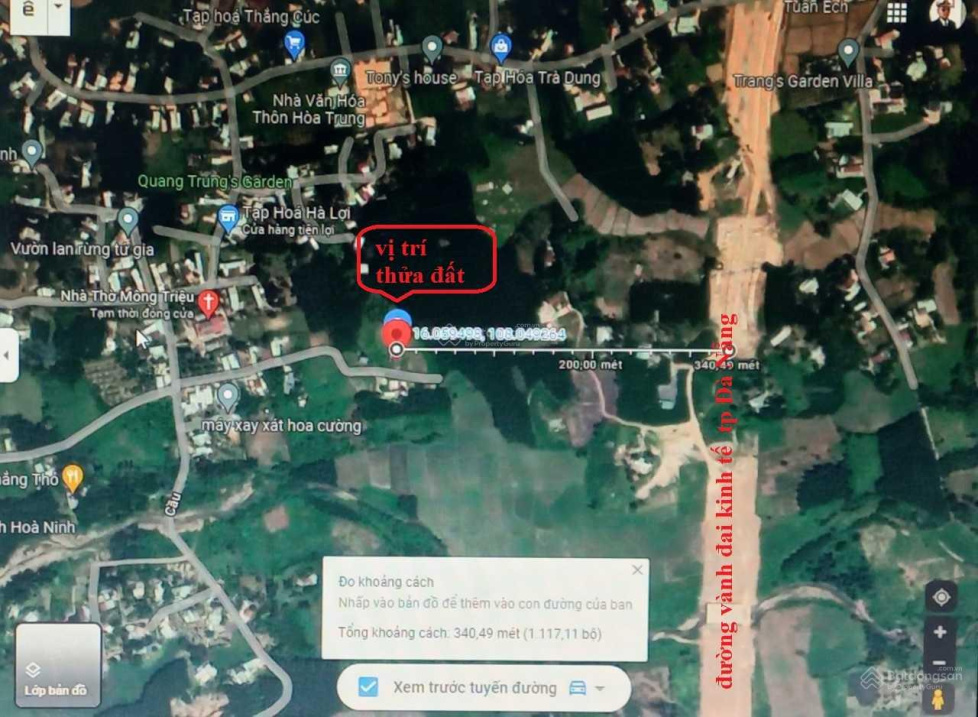Open the máy xay xát hoa cường marker
This screenshot has height=717, width=978.
[228, 396]
